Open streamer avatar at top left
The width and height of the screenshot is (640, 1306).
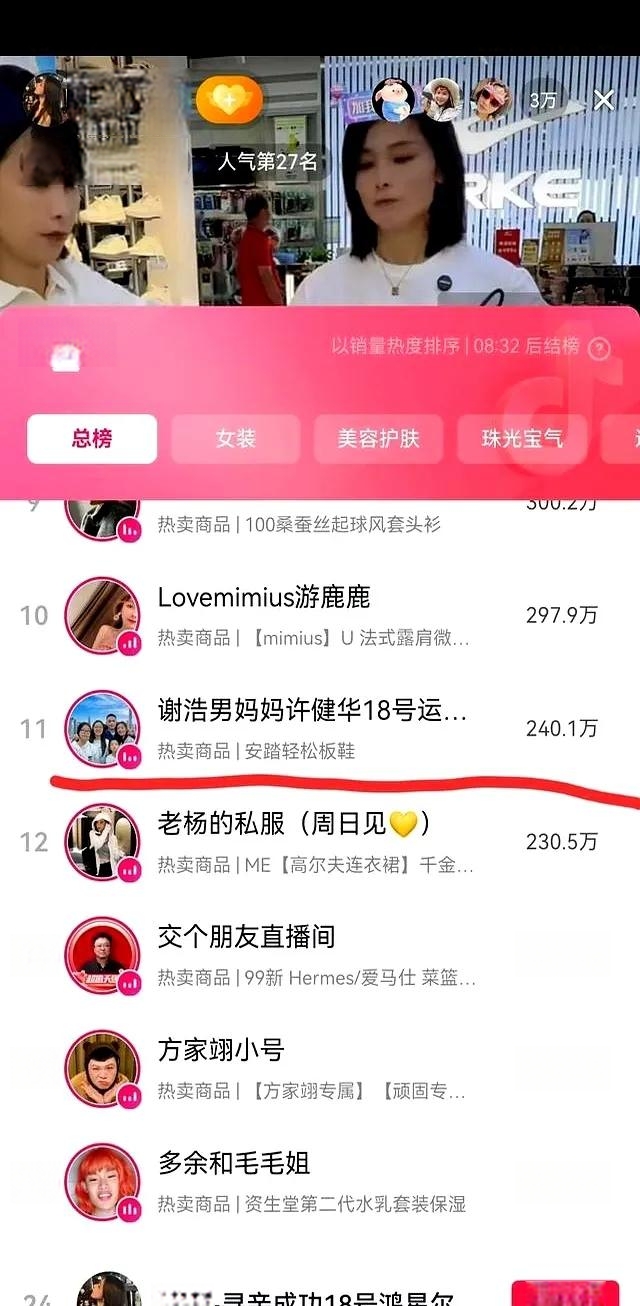coord(45,98)
